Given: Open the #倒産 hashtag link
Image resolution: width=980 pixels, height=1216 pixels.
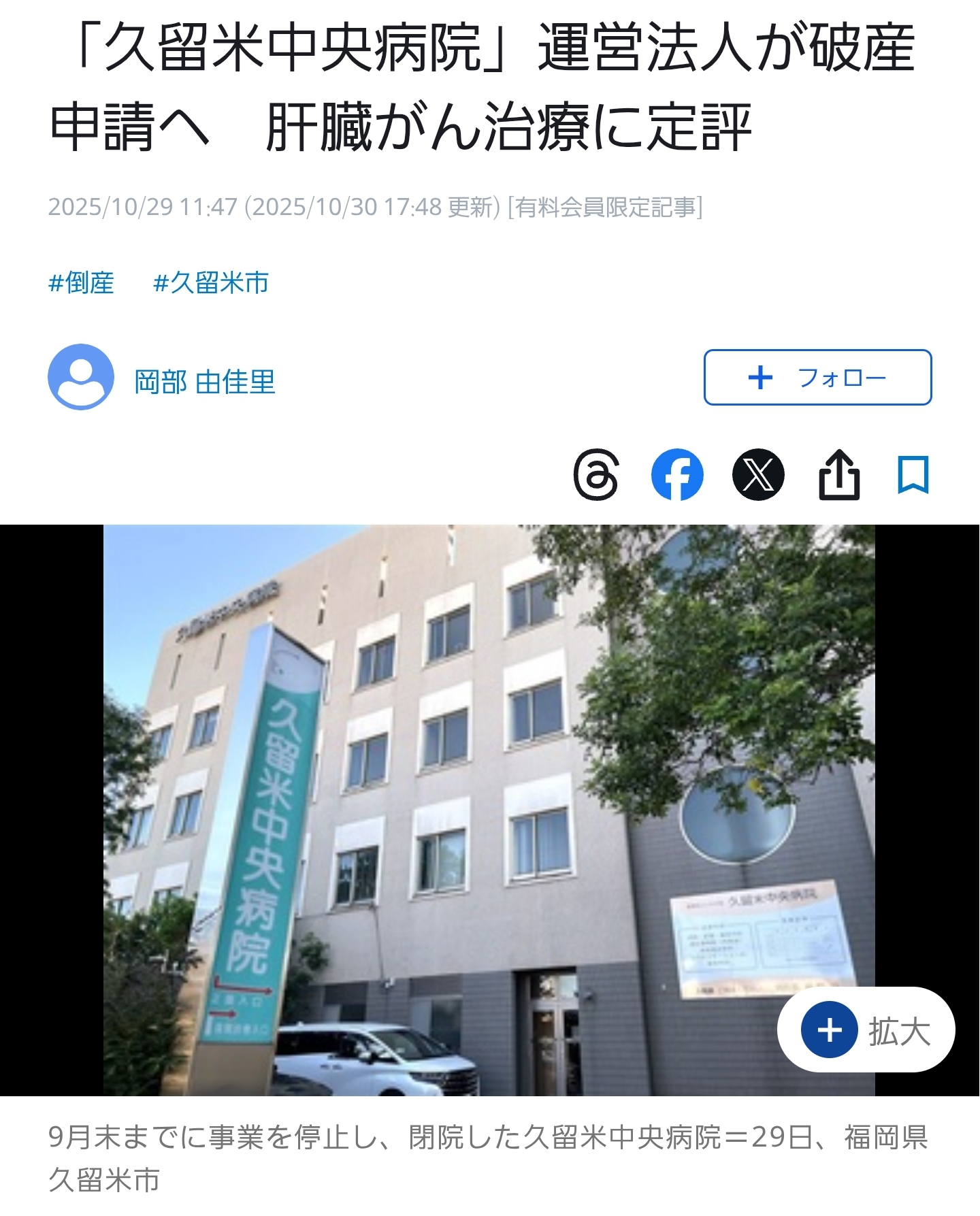Looking at the screenshot, I should click(x=81, y=282).
